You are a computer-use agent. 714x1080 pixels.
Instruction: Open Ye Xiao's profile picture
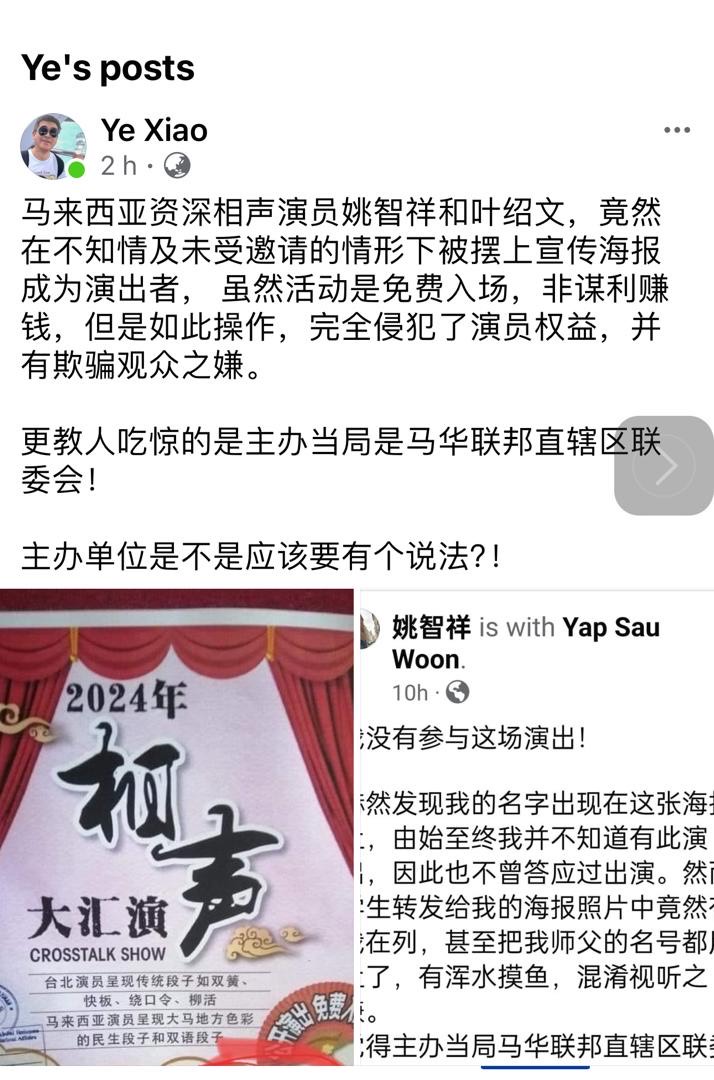(53, 146)
